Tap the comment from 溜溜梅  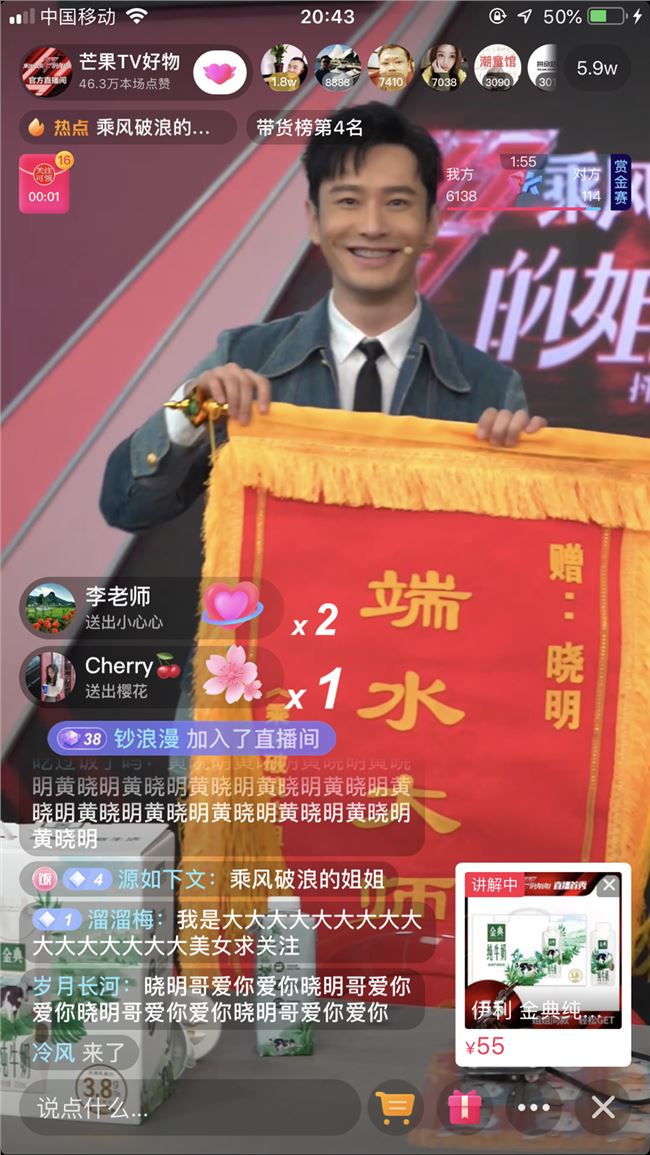coord(227,931)
